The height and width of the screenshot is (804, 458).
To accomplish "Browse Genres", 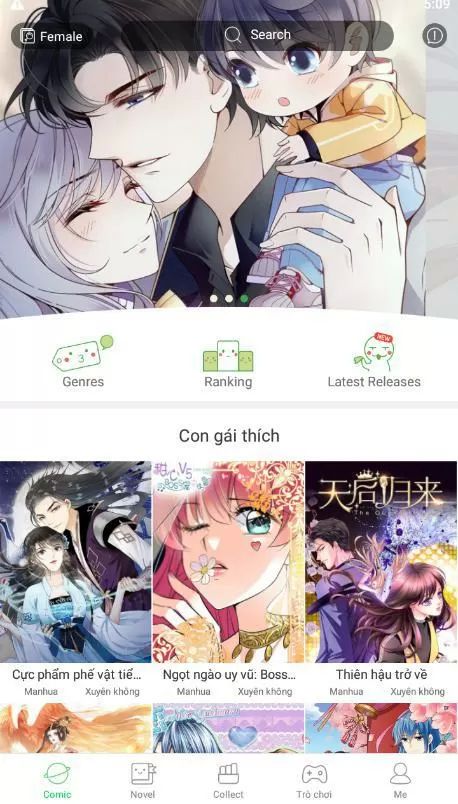I will pos(83,362).
